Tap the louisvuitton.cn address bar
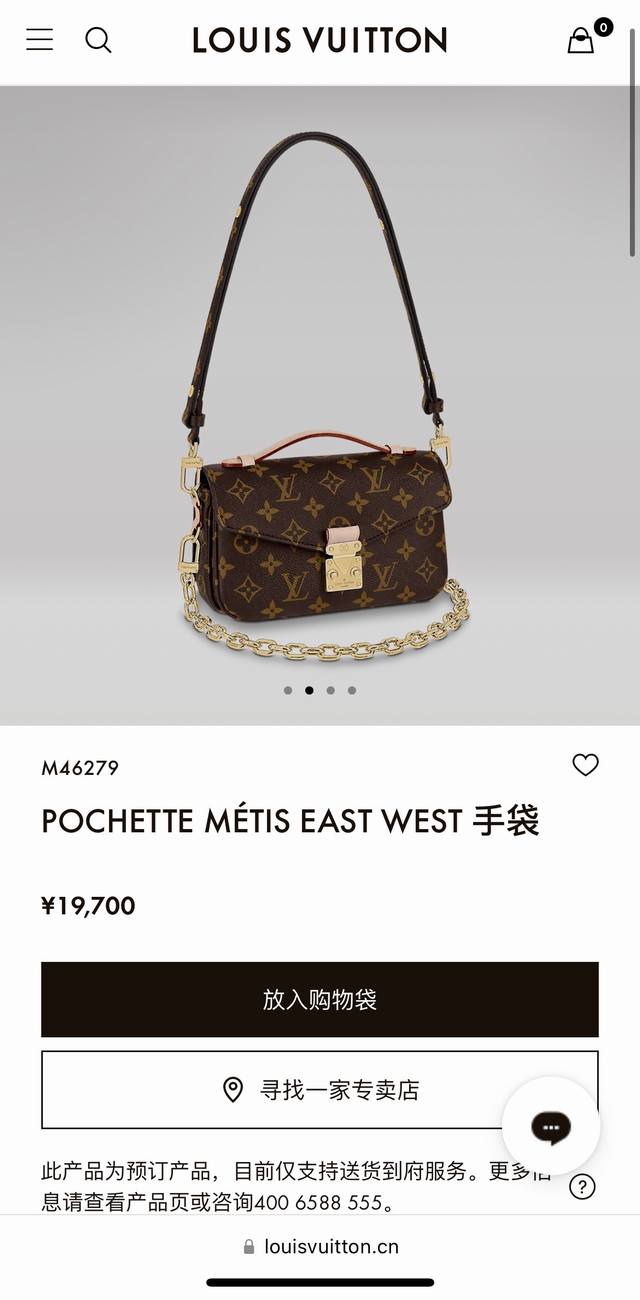The width and height of the screenshot is (640, 1300). [x=320, y=1246]
